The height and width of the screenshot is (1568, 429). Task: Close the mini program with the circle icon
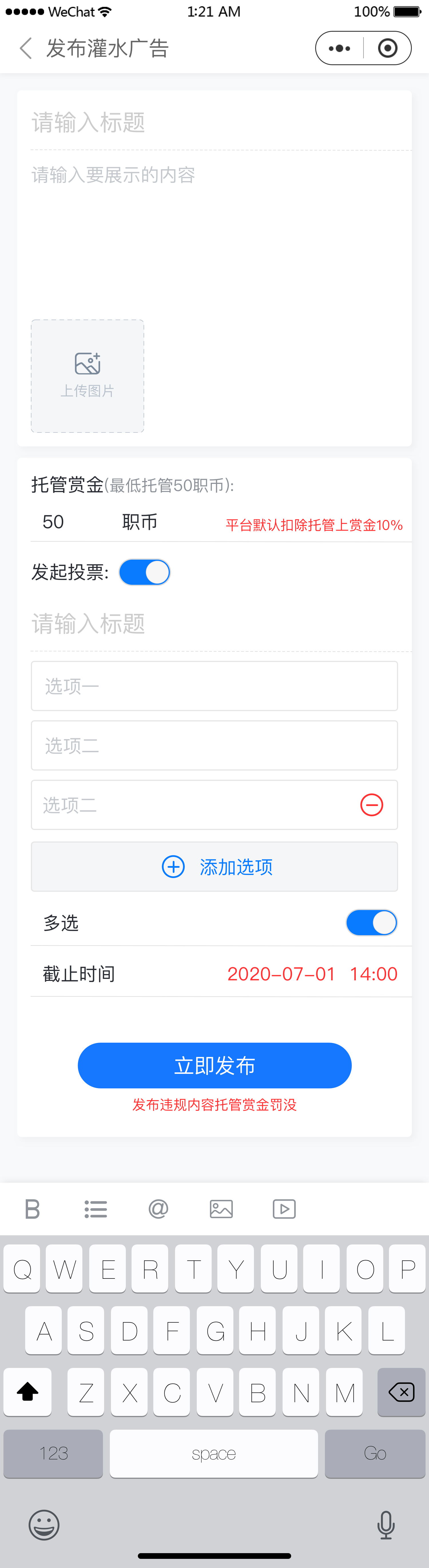point(388,48)
